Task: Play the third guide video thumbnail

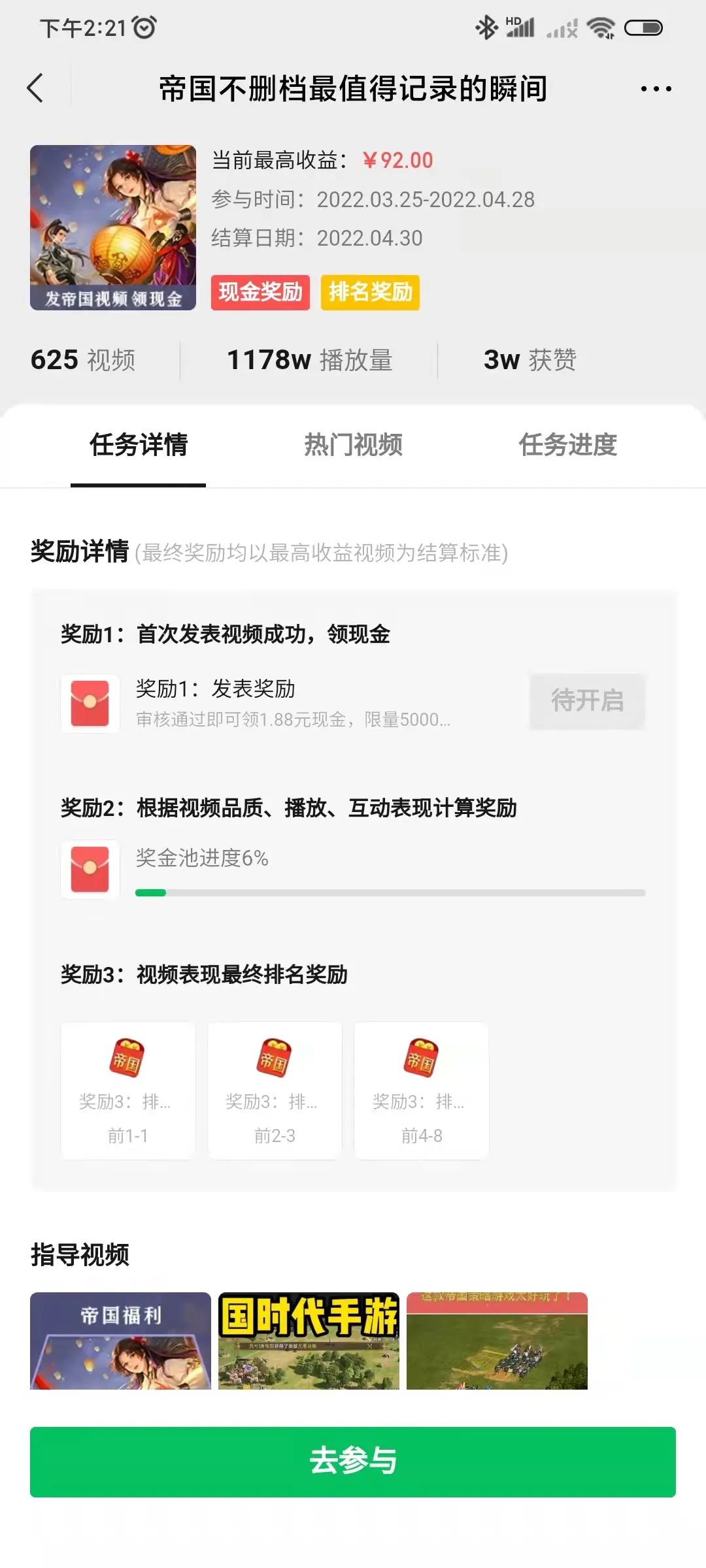Action: [x=497, y=1341]
